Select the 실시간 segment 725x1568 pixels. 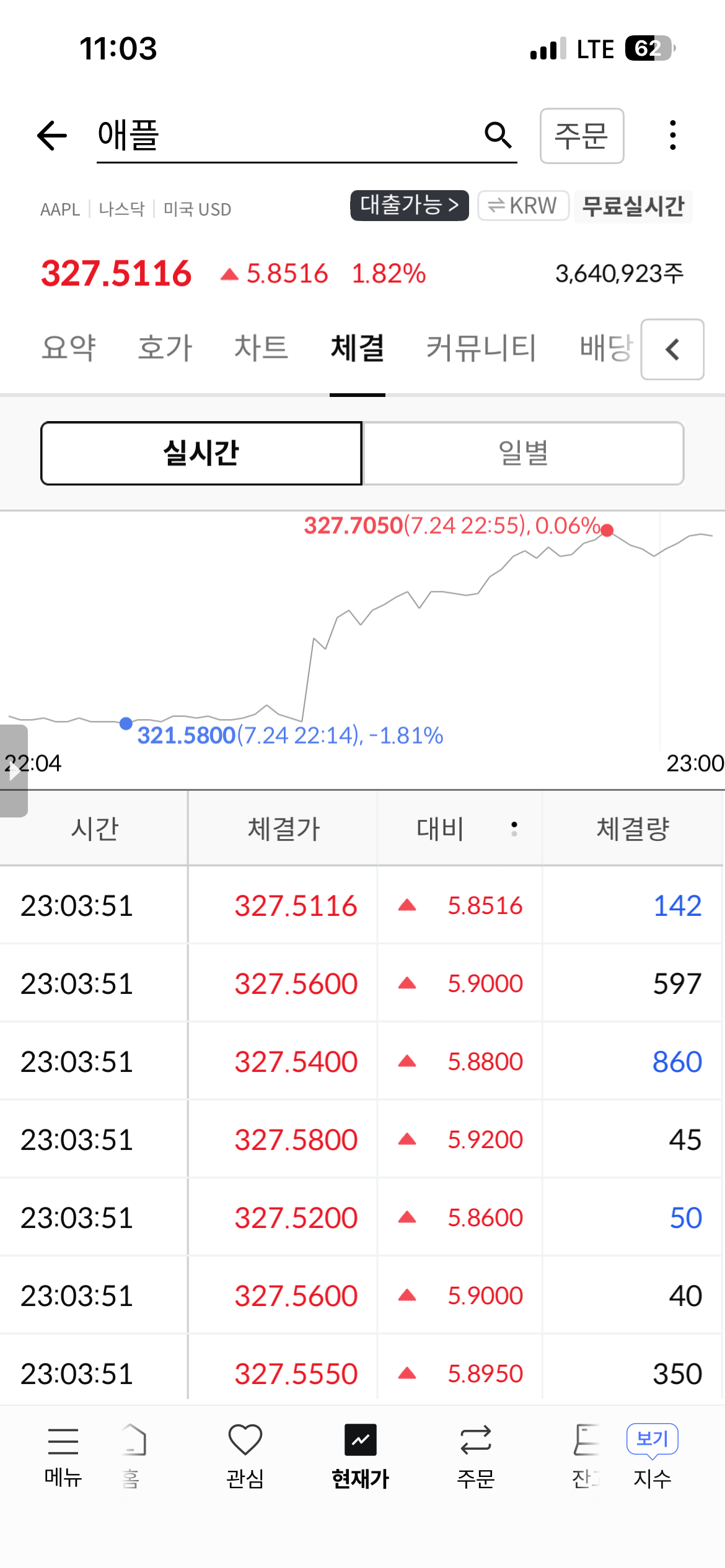click(201, 453)
